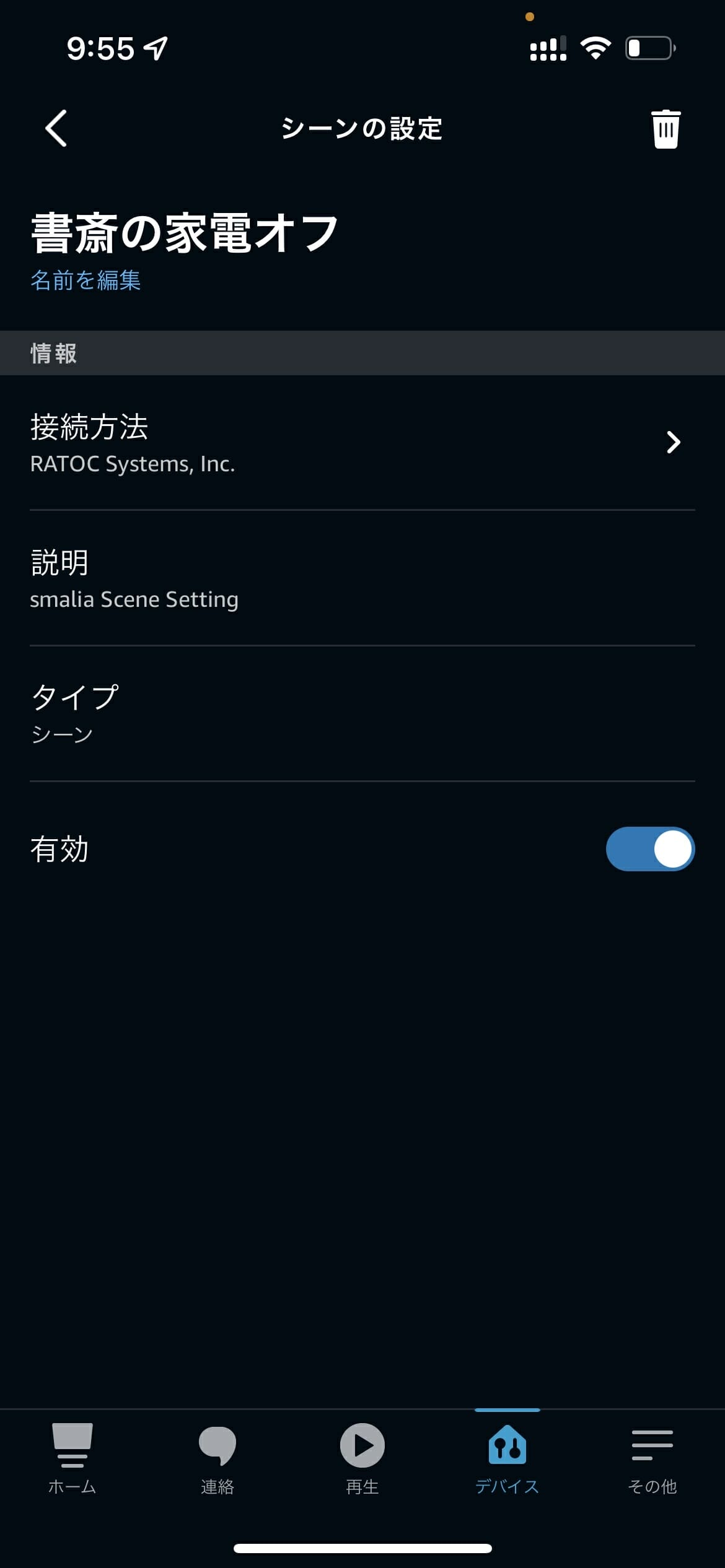The width and height of the screenshot is (725, 1568).
Task: Open the 連絡 tab
Action: (x=217, y=1458)
